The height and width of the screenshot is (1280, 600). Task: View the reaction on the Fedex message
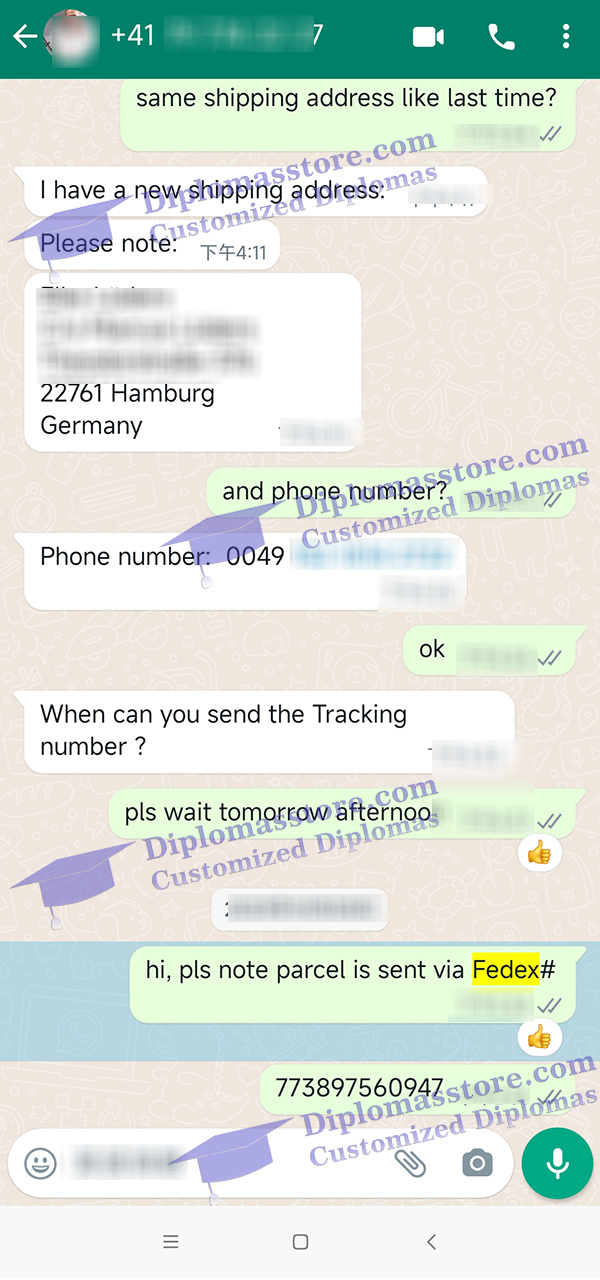point(539,1037)
